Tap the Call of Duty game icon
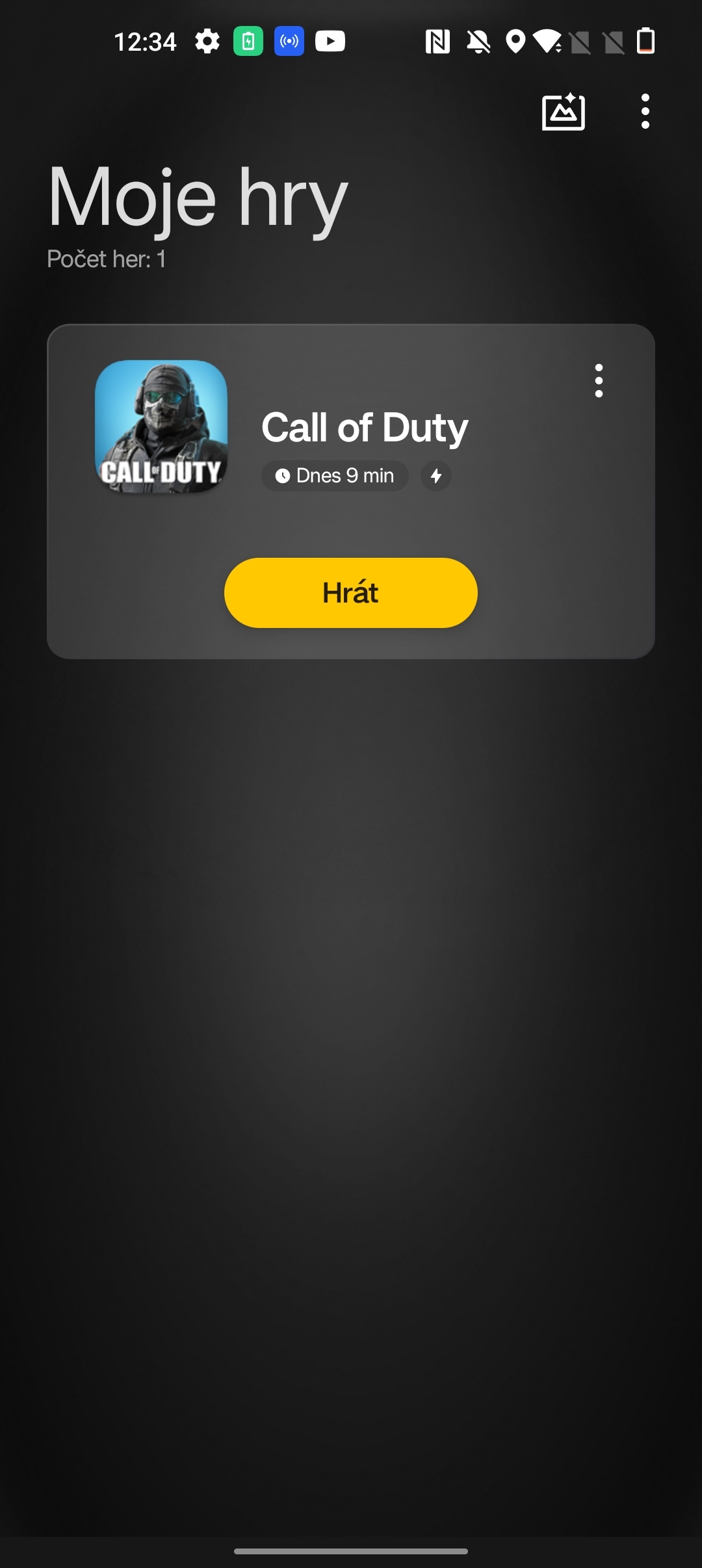 pyautogui.click(x=161, y=426)
